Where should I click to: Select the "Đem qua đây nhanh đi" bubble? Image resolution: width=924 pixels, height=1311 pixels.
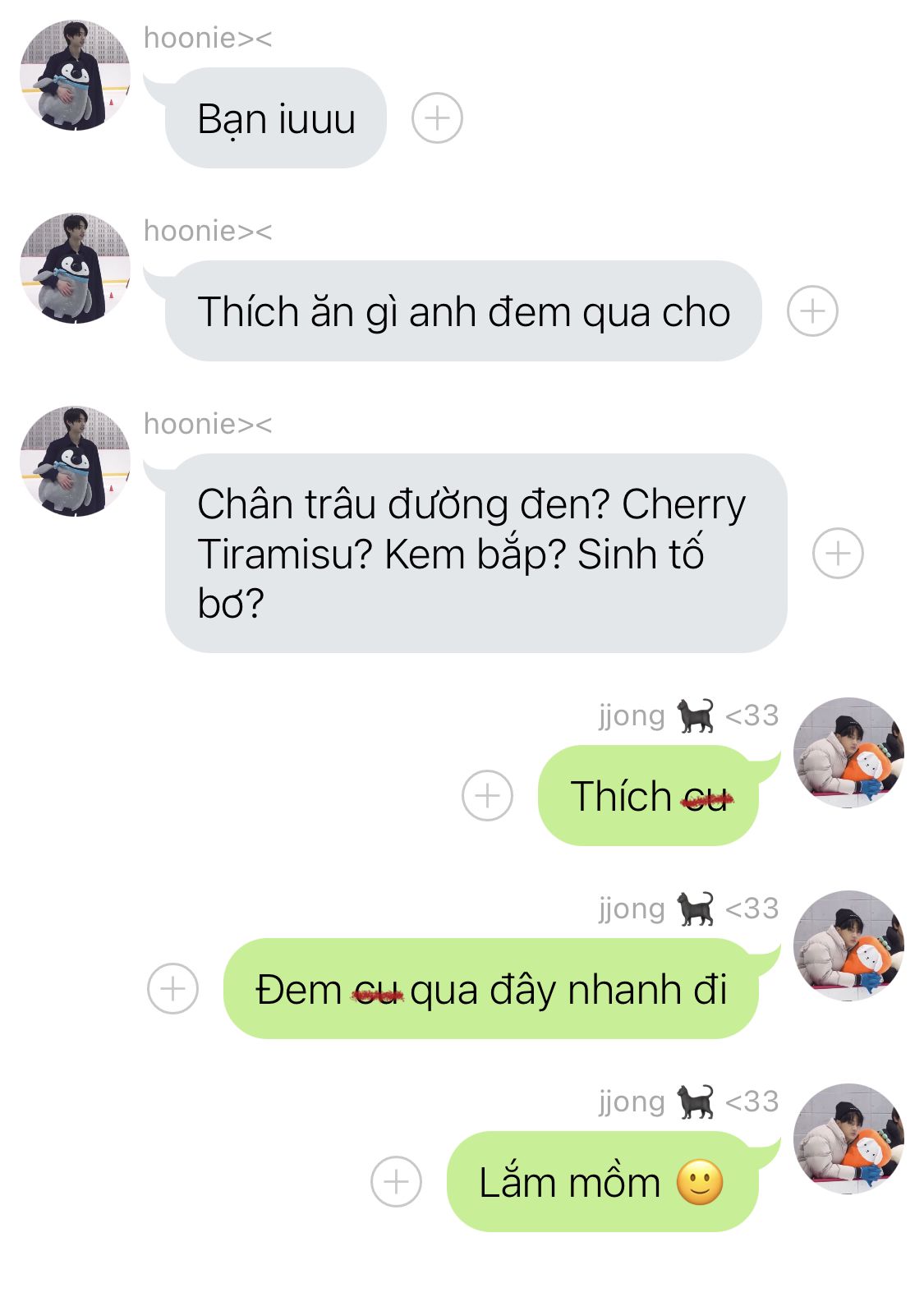(x=490, y=989)
